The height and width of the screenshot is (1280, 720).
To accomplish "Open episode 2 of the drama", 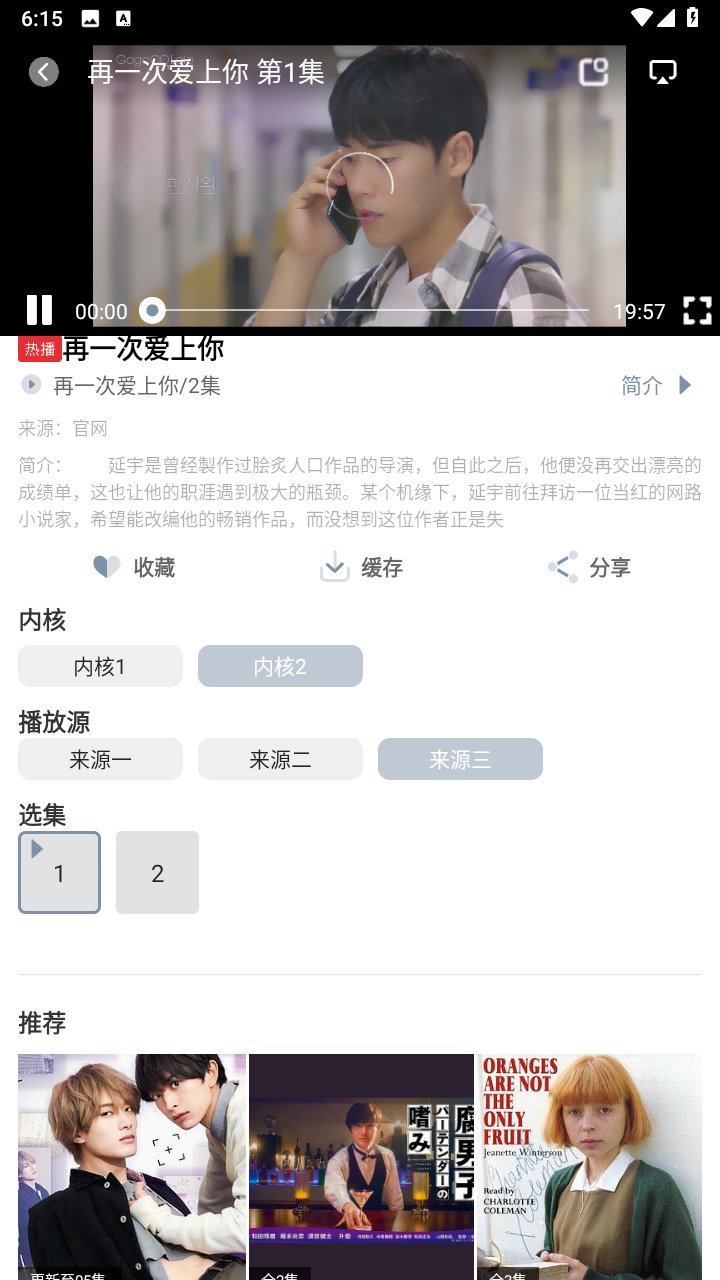I will click(x=157, y=872).
